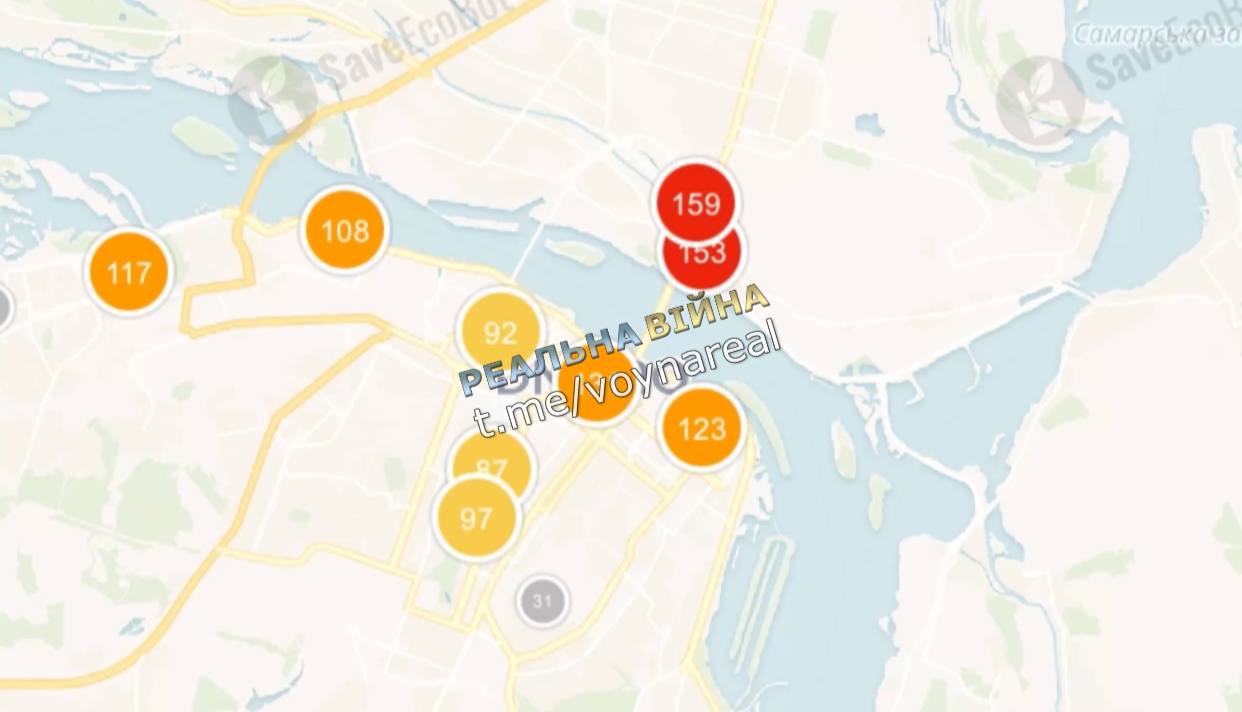Select the yellow 92 marker
The width and height of the screenshot is (1242, 712).
pyautogui.click(x=499, y=330)
